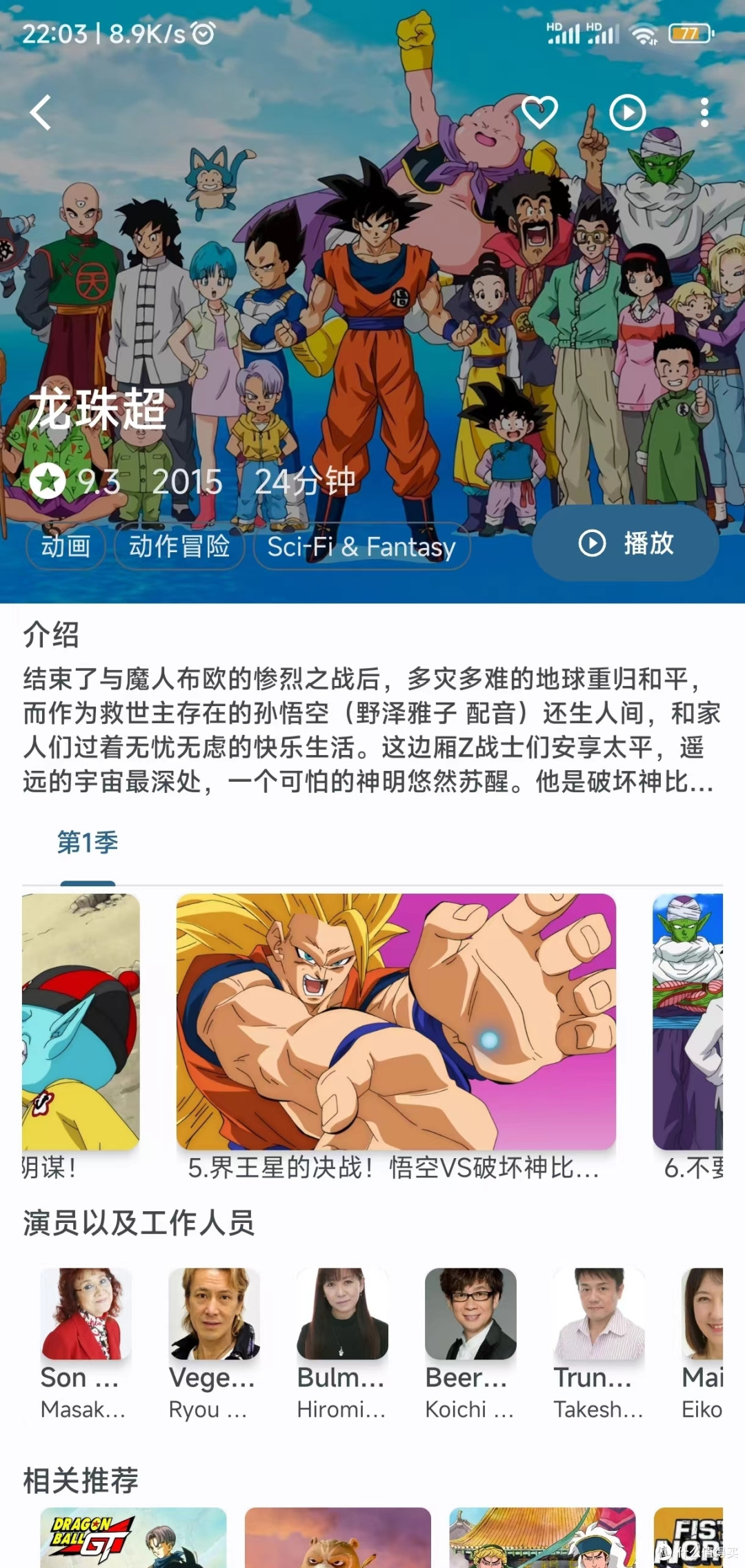
Task: Add 龙珠超 to favorites with heart
Action: 539,112
